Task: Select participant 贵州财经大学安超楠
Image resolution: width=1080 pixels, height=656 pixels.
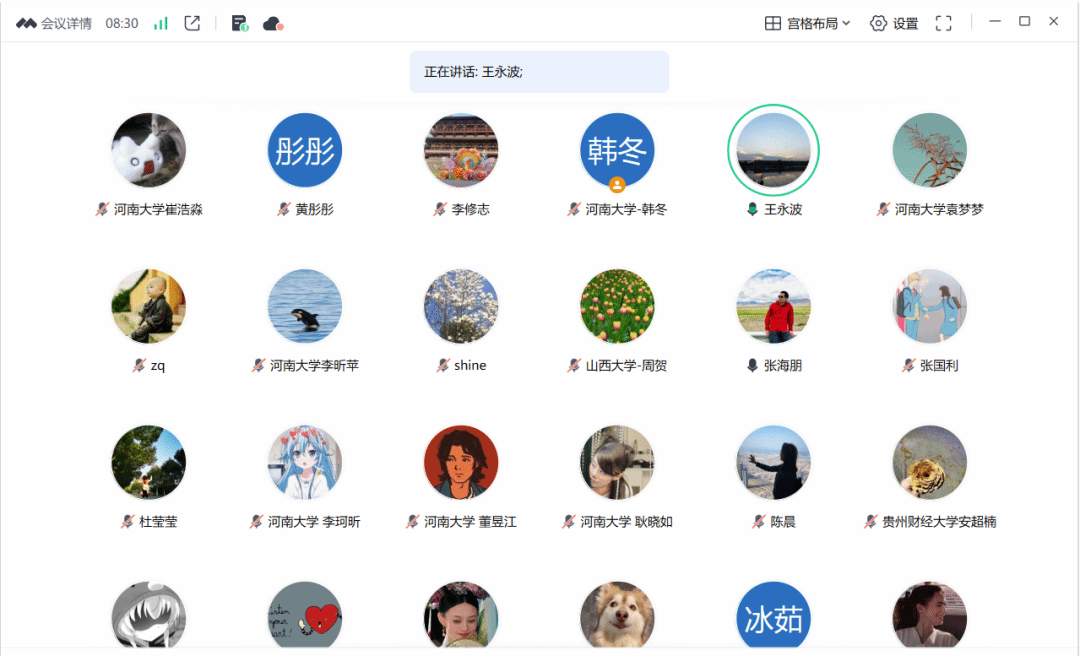Action: pos(929,463)
